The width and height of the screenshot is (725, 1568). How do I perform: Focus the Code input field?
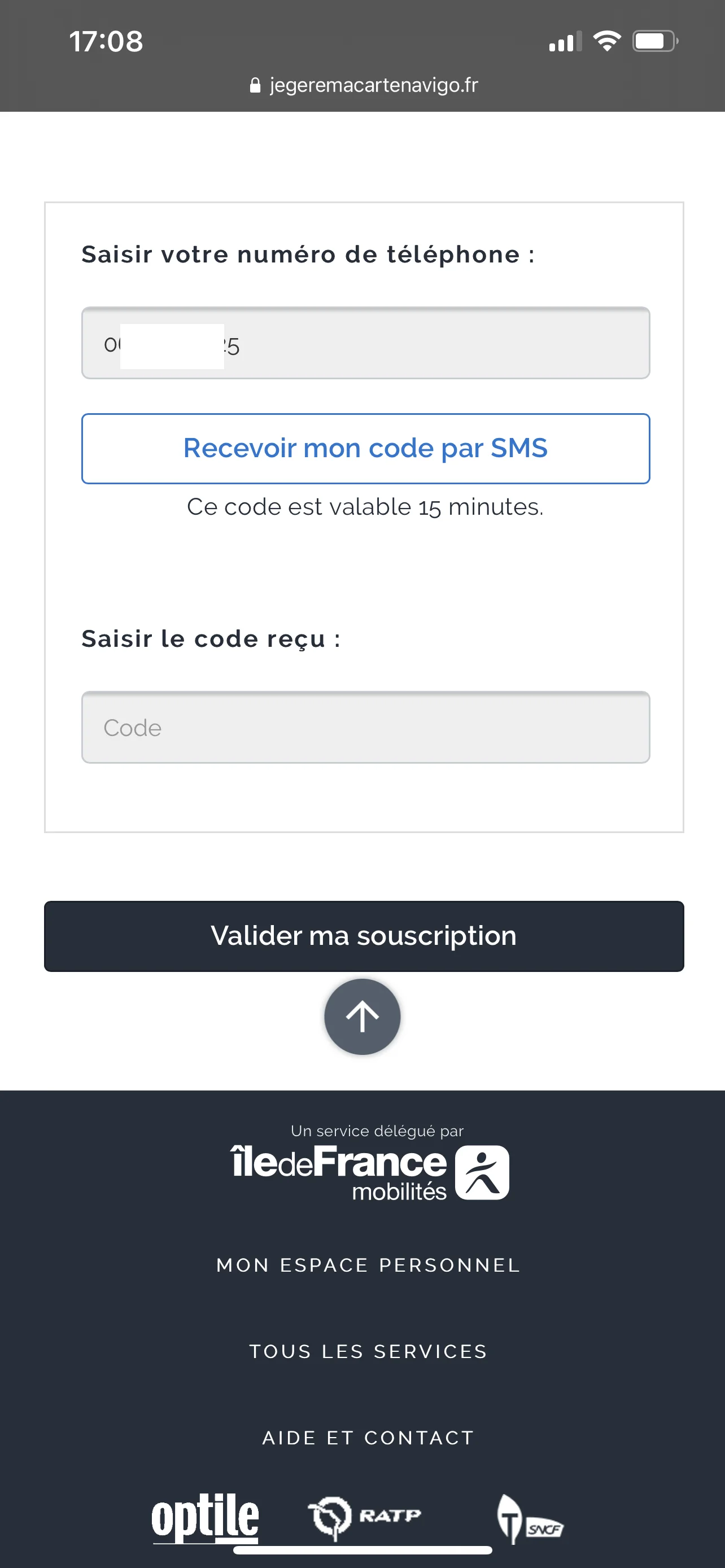click(x=365, y=727)
